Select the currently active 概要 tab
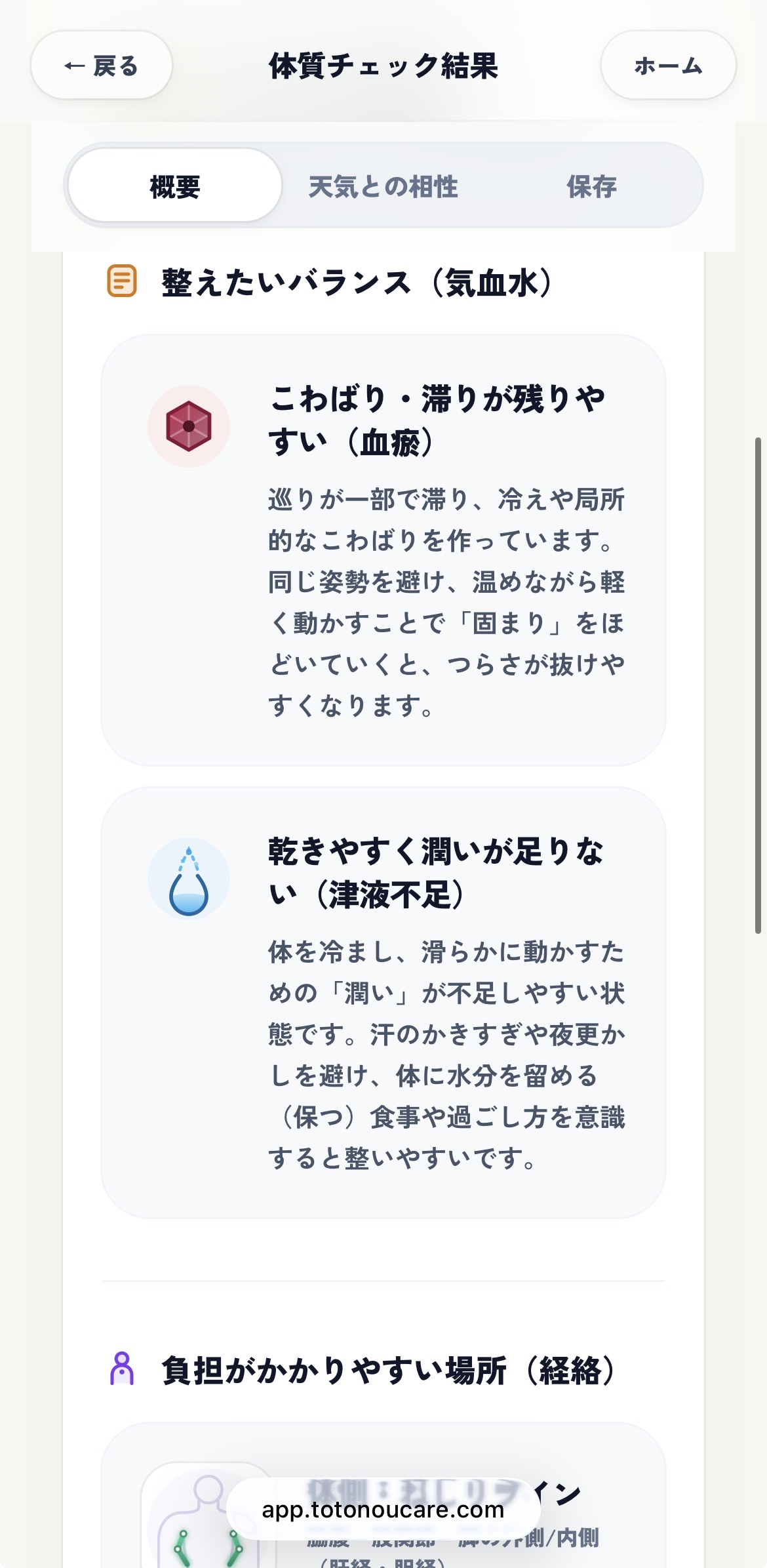 tap(175, 186)
